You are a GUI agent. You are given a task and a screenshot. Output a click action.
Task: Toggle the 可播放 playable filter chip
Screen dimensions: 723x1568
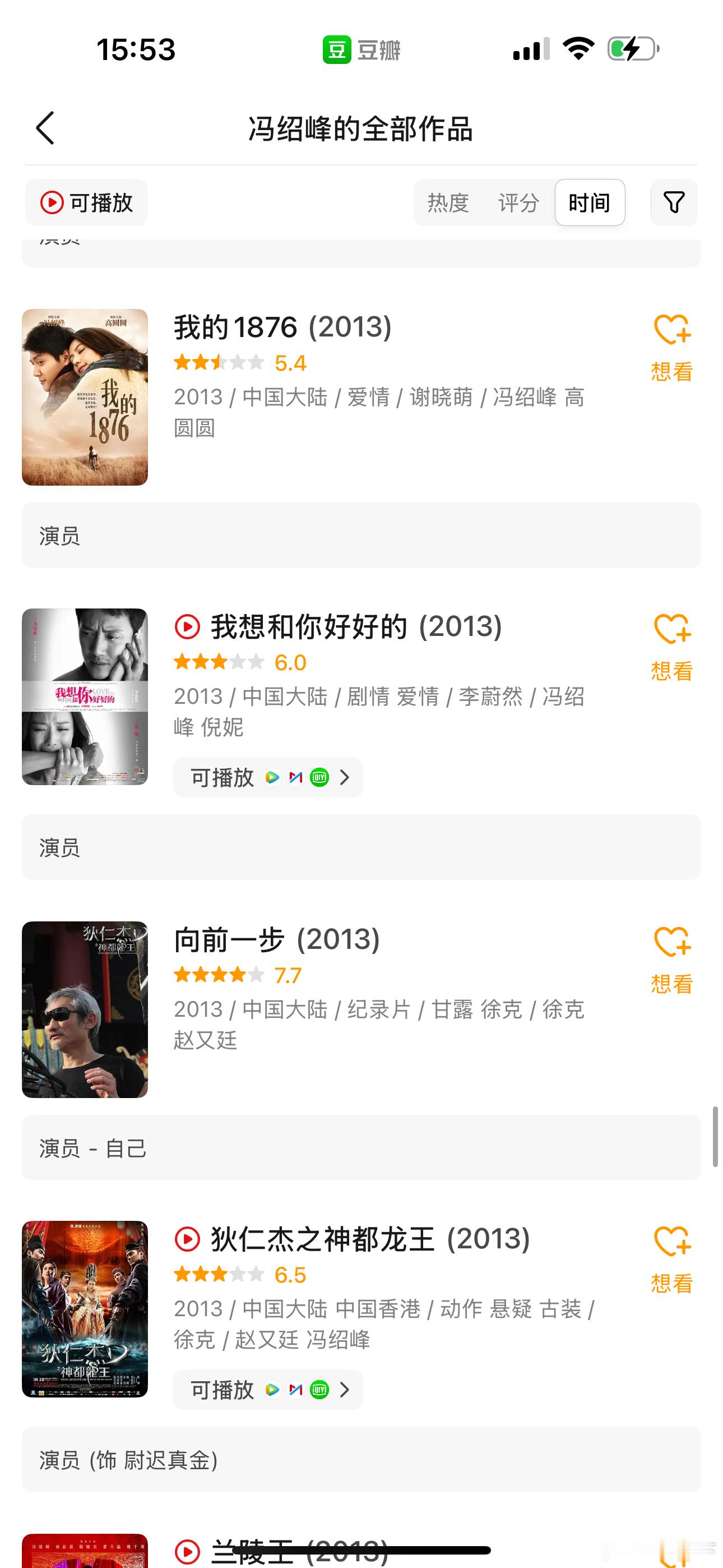point(86,202)
